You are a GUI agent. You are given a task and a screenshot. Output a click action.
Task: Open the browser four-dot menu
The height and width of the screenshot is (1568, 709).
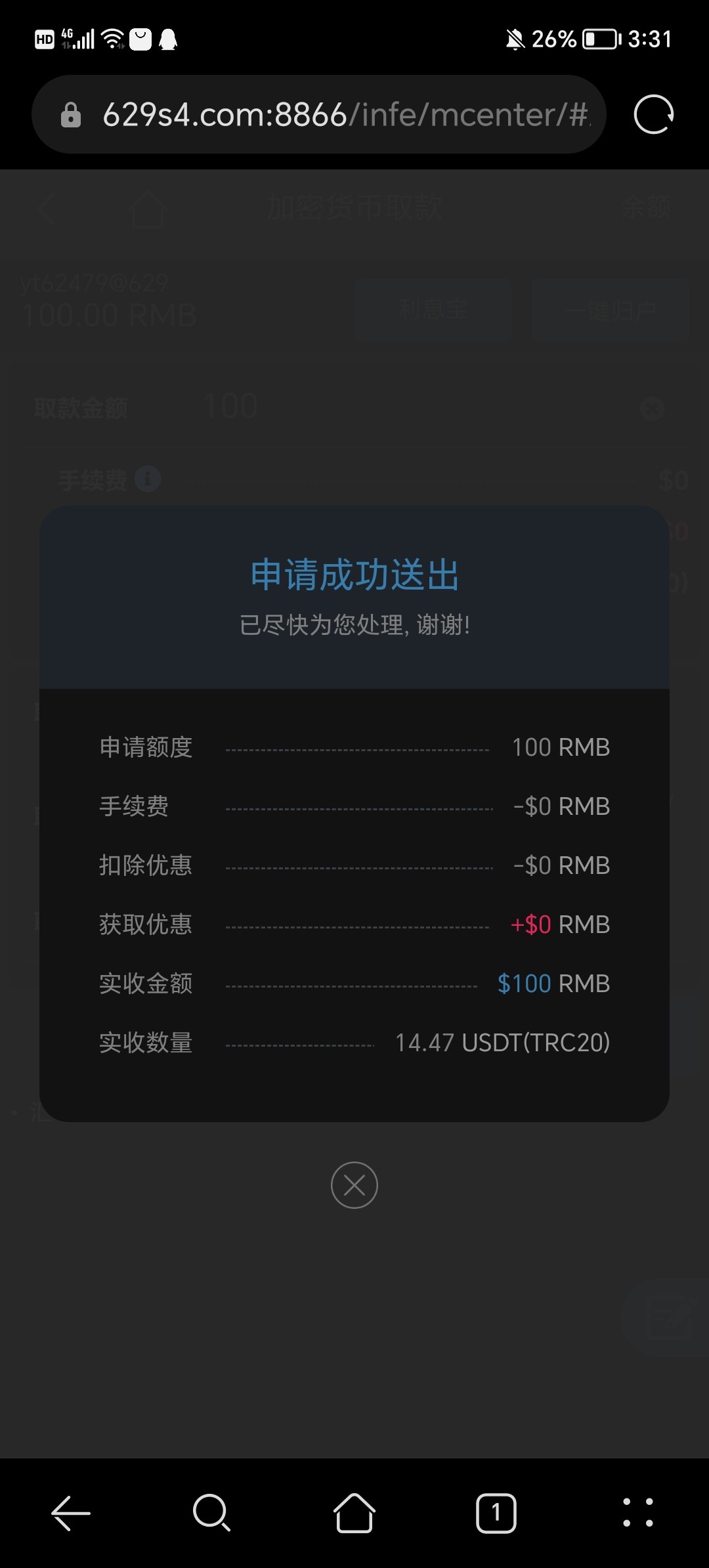pyautogui.click(x=637, y=1513)
